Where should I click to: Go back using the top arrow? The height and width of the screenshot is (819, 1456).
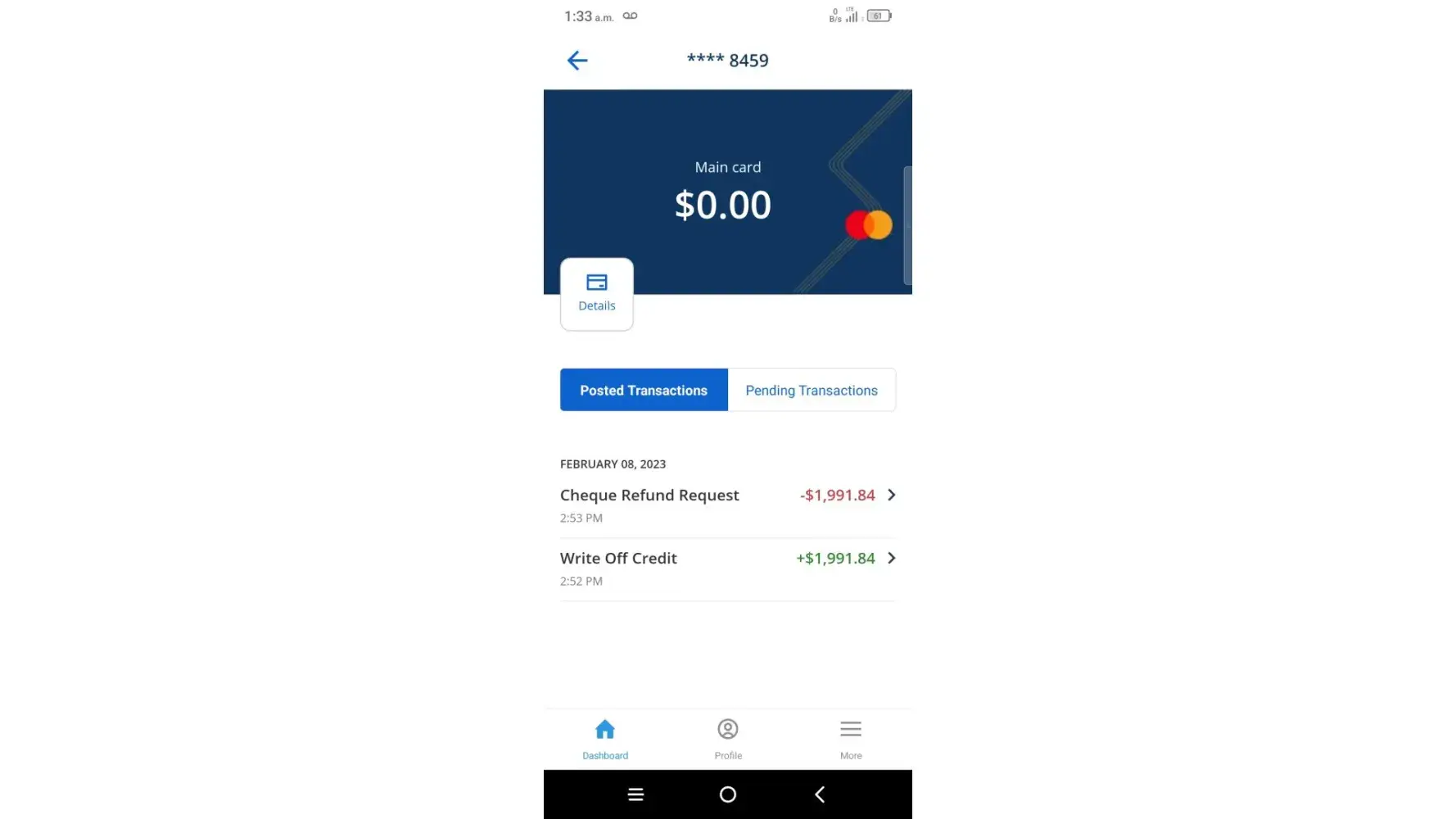coord(577,60)
